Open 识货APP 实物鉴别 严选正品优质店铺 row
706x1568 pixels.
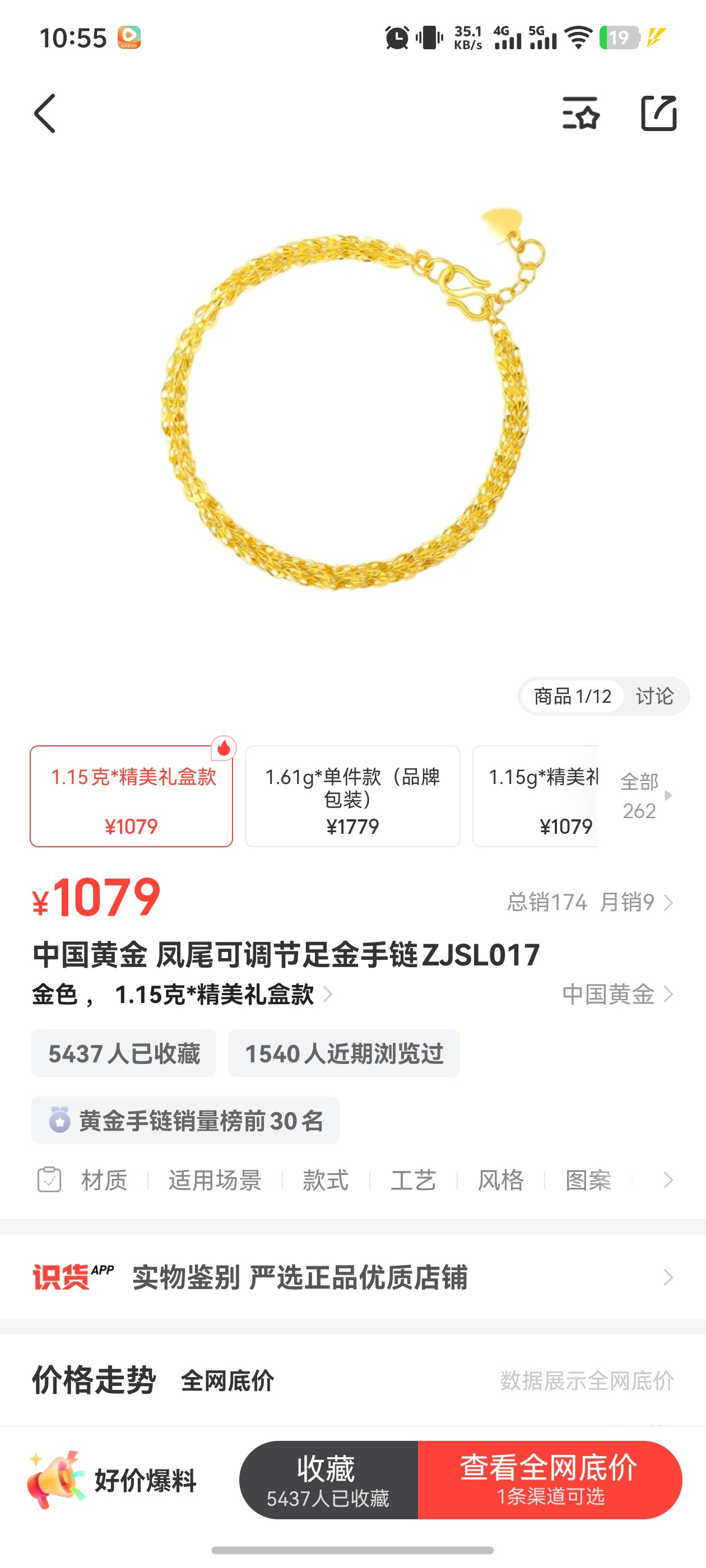coord(352,1277)
